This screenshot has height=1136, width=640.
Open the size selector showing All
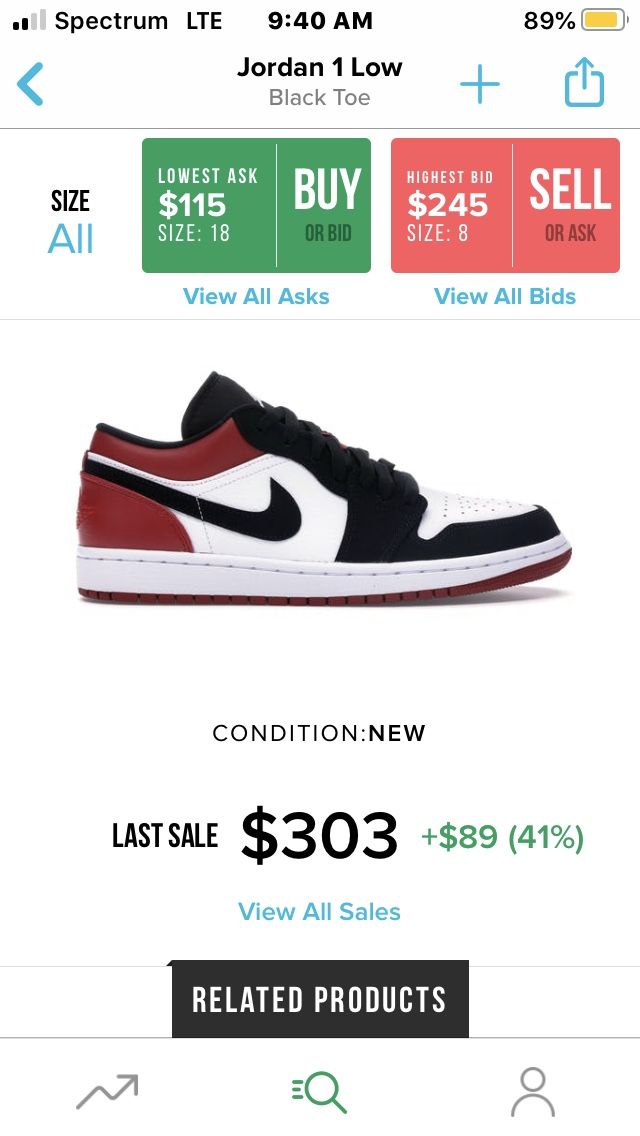pyautogui.click(x=71, y=222)
